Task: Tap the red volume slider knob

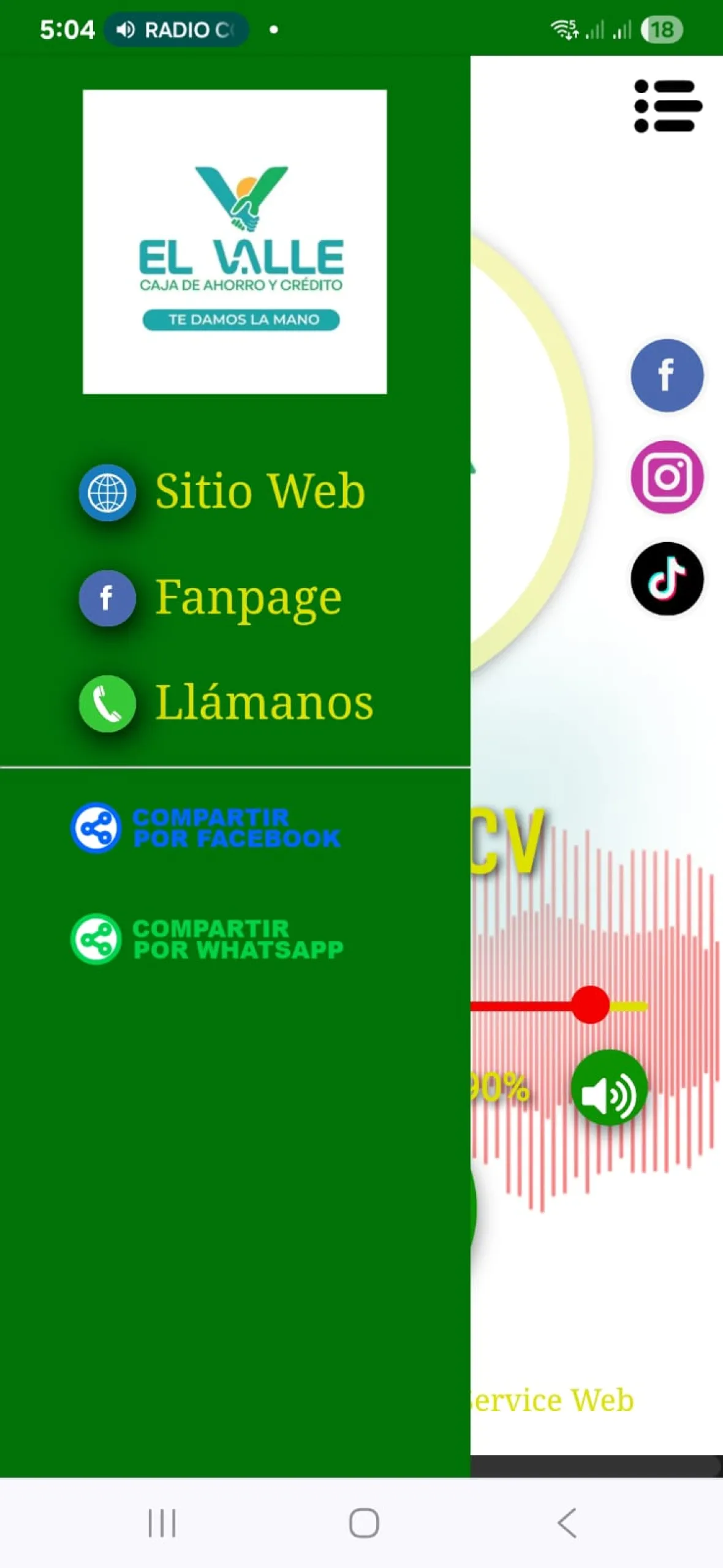Action: 590,1005
